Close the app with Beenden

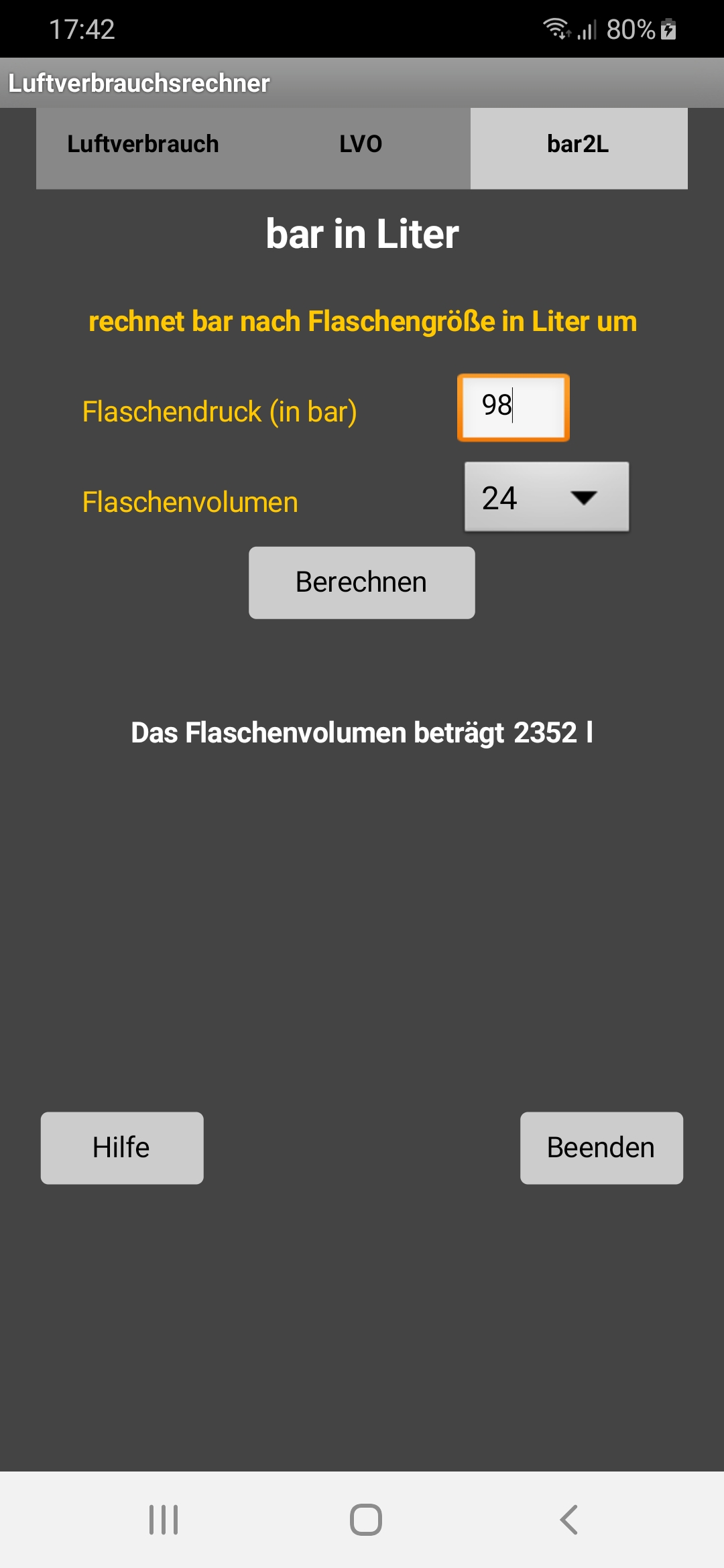tap(601, 1148)
